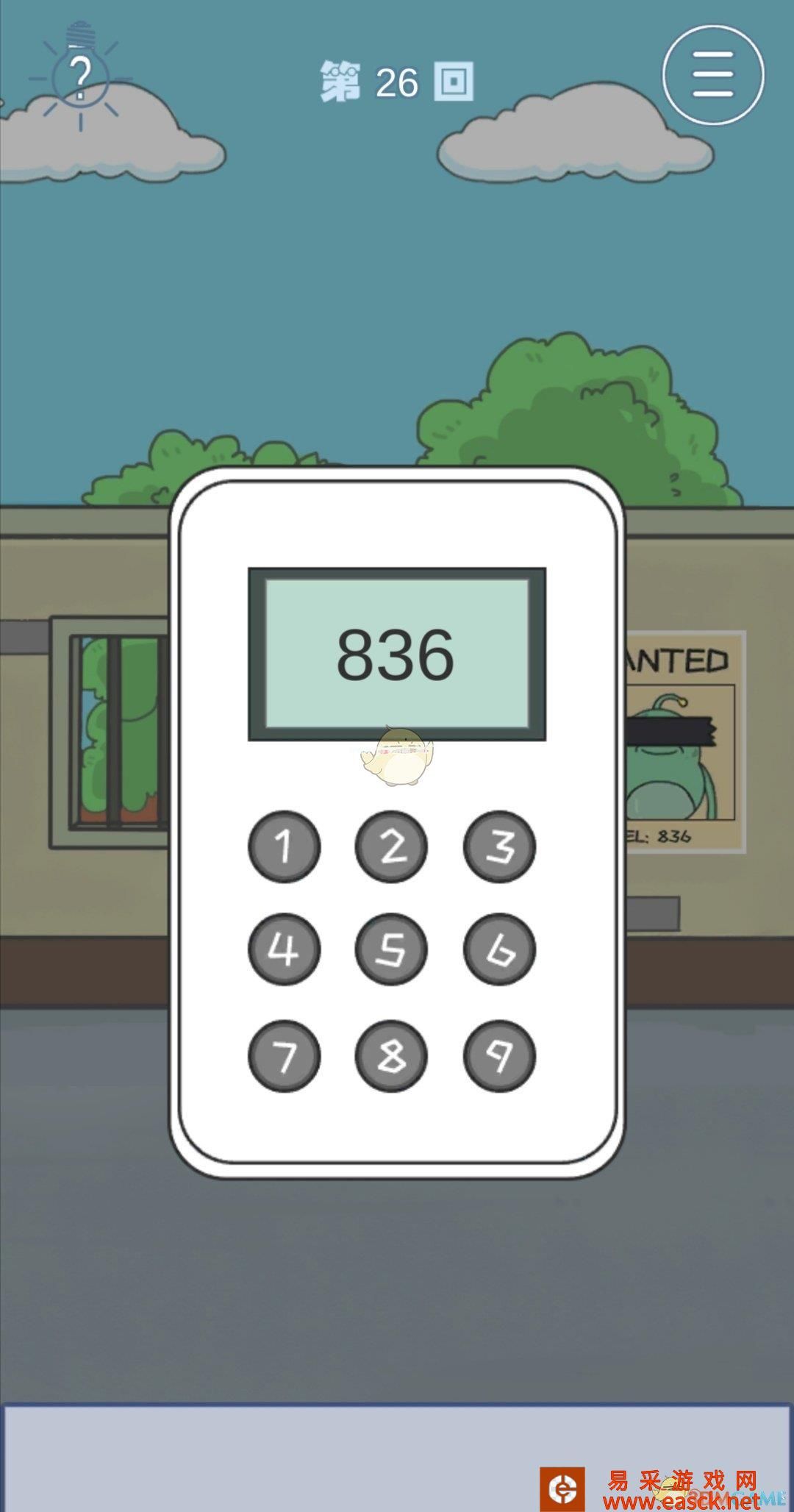Enter digit 6 on the keypad
Viewport: 794px width, 1512px height.
coord(499,949)
